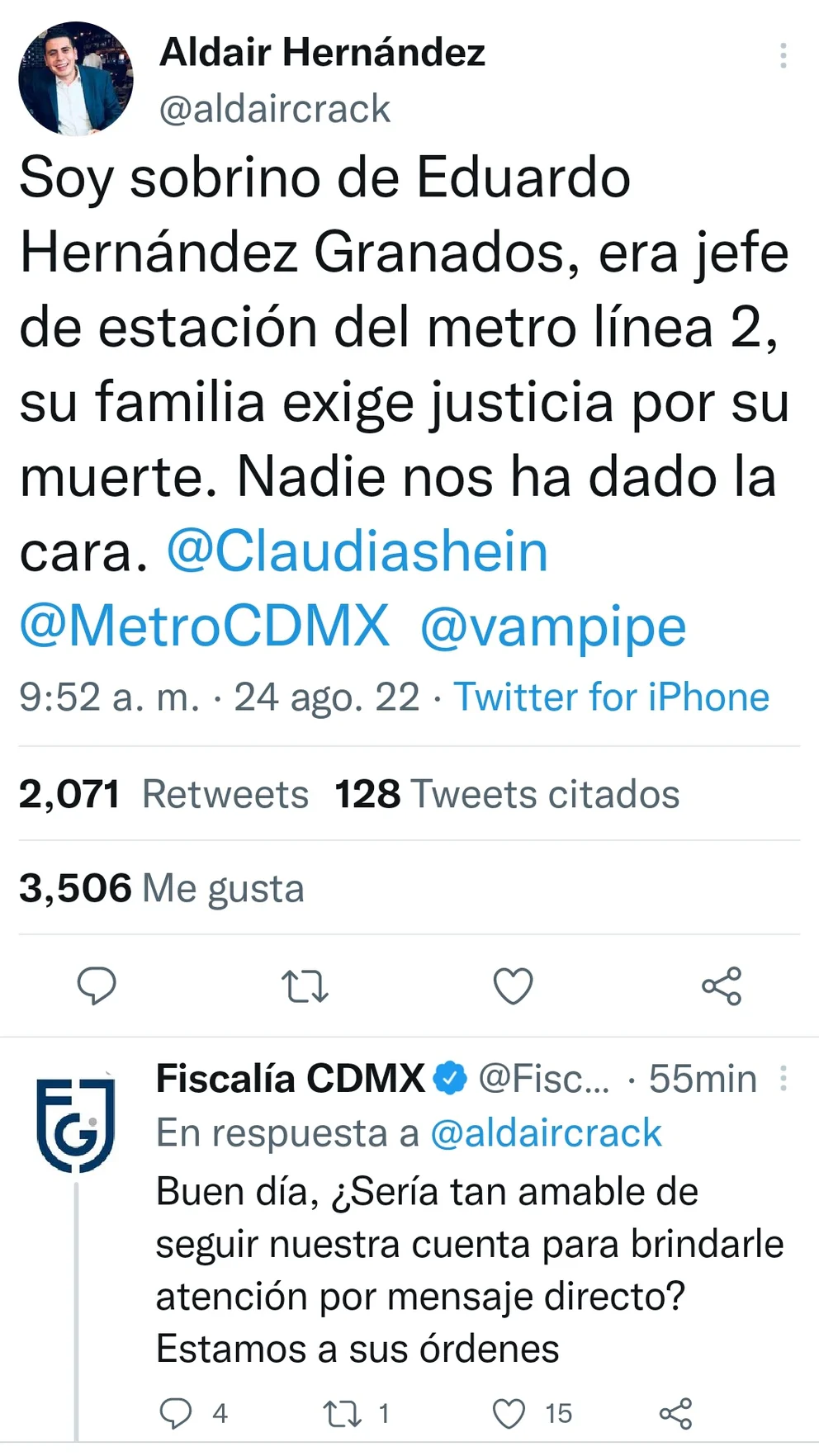Image resolution: width=819 pixels, height=1456 pixels.
Task: Open overflow menu on Aldair Hernández's tweet
Action: (x=783, y=55)
